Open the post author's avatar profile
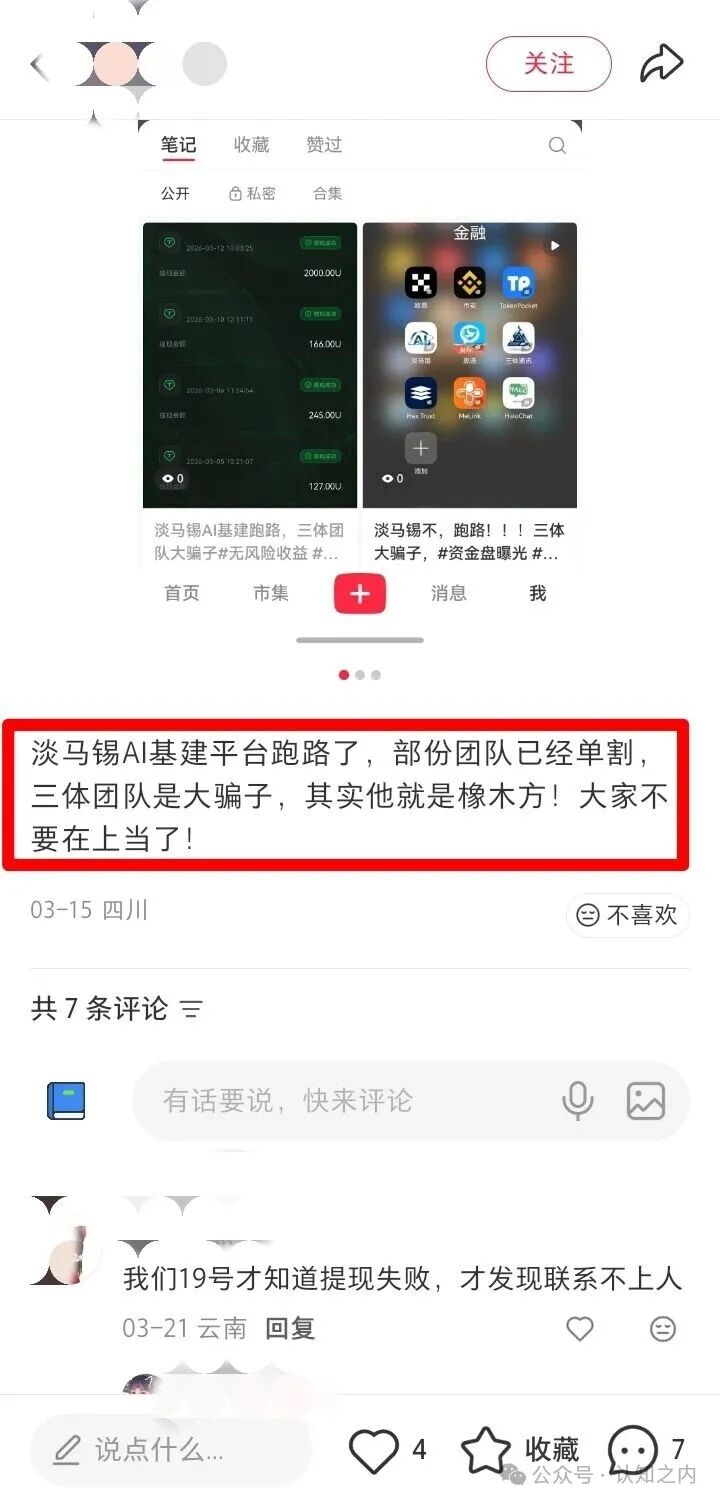720x1504 pixels. [115, 66]
